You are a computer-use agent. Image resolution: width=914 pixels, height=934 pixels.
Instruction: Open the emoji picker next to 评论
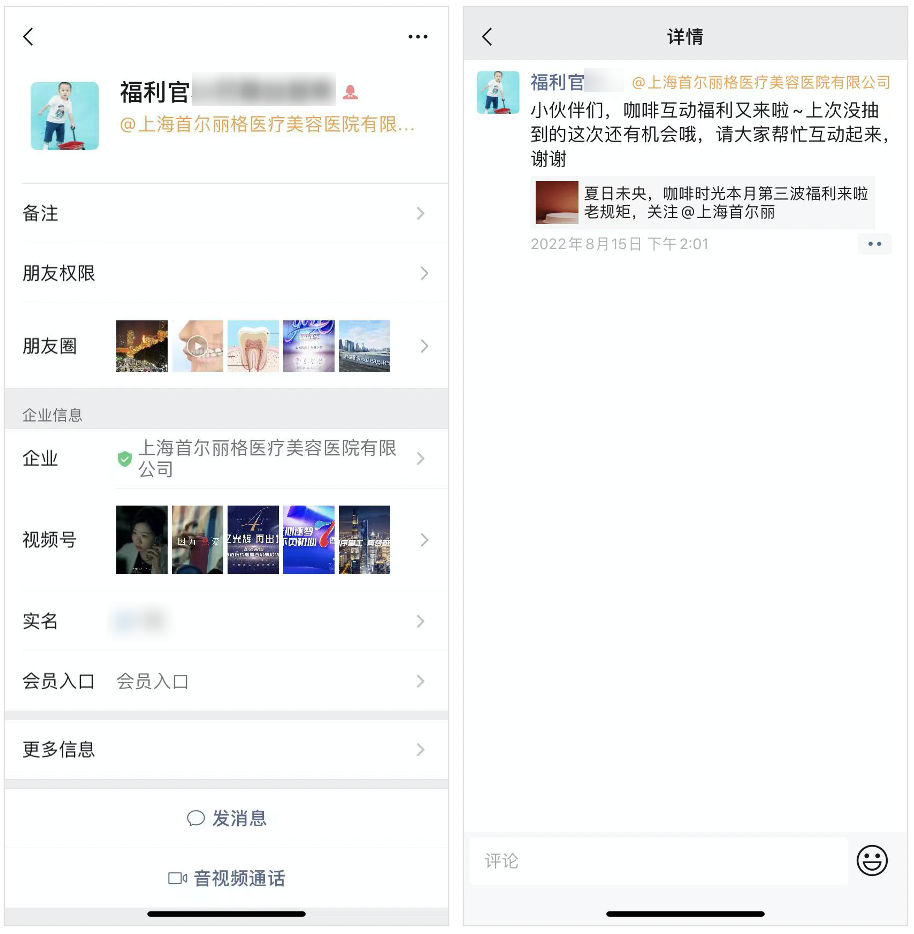pos(872,860)
